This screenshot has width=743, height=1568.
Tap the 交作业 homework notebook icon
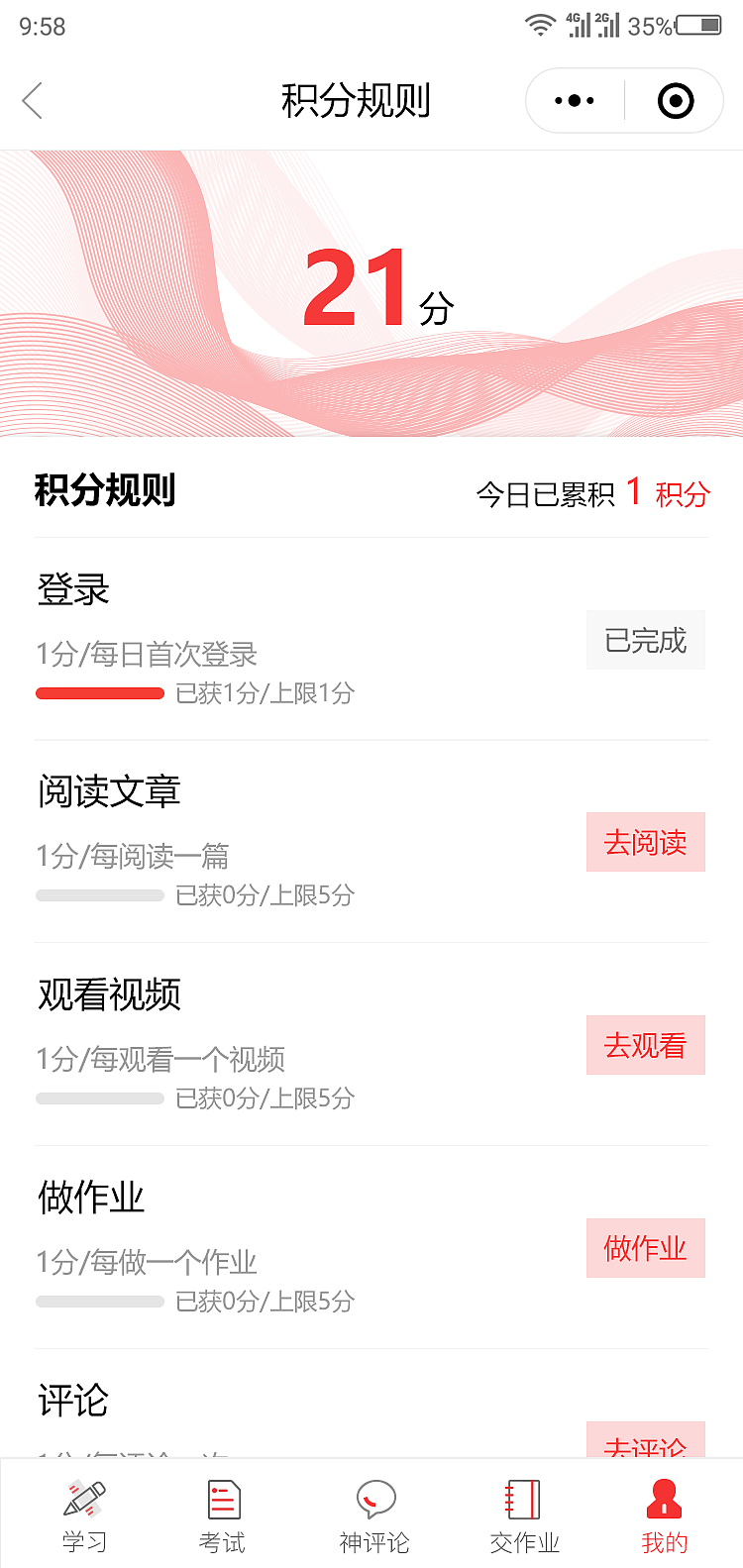[x=523, y=1499]
